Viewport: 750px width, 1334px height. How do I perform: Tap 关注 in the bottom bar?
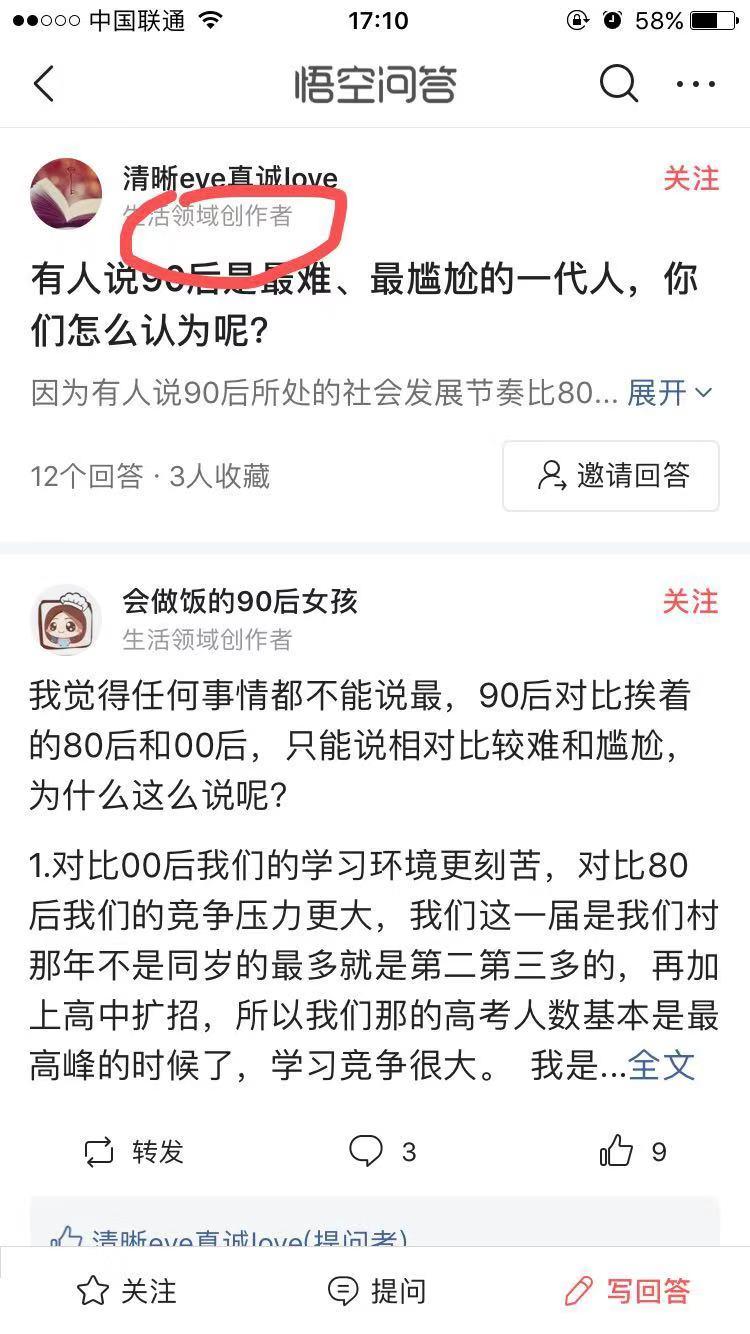click(127, 1291)
